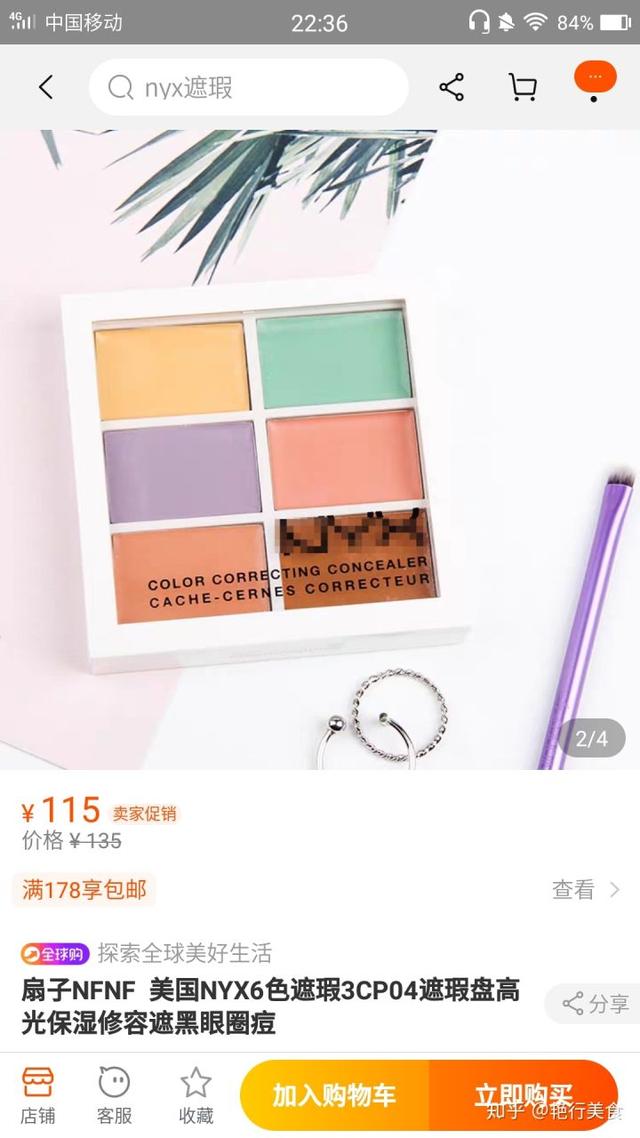The image size is (640, 1138).
Task: Open the orange more-options bubble
Action: pyautogui.click(x=595, y=79)
